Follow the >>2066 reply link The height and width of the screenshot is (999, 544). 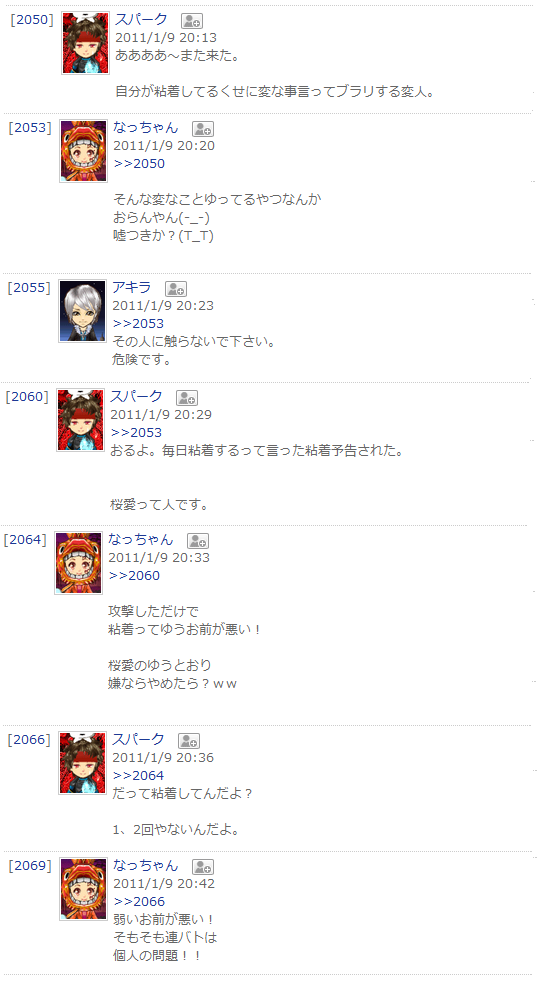[139, 902]
